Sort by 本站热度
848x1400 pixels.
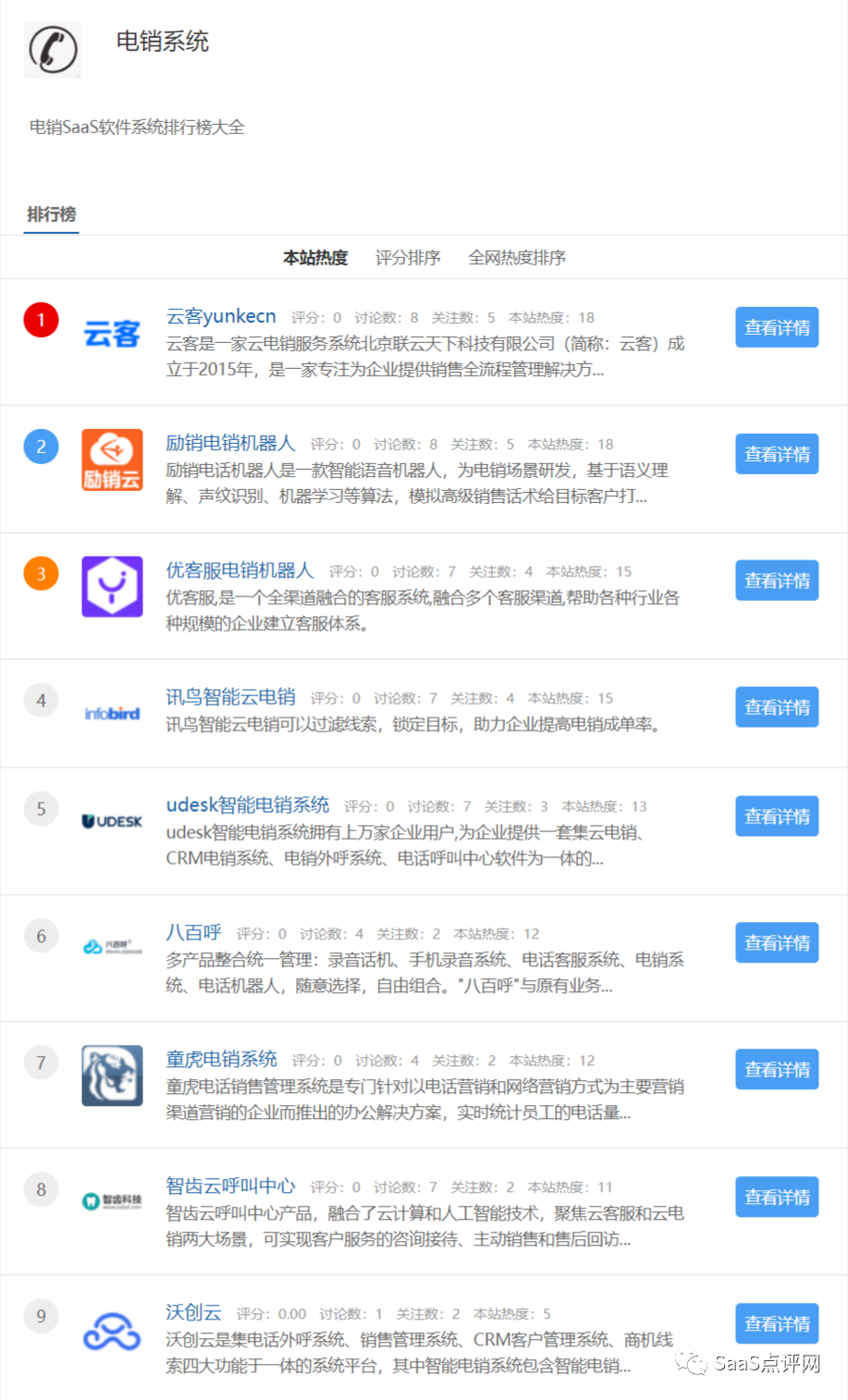click(315, 258)
